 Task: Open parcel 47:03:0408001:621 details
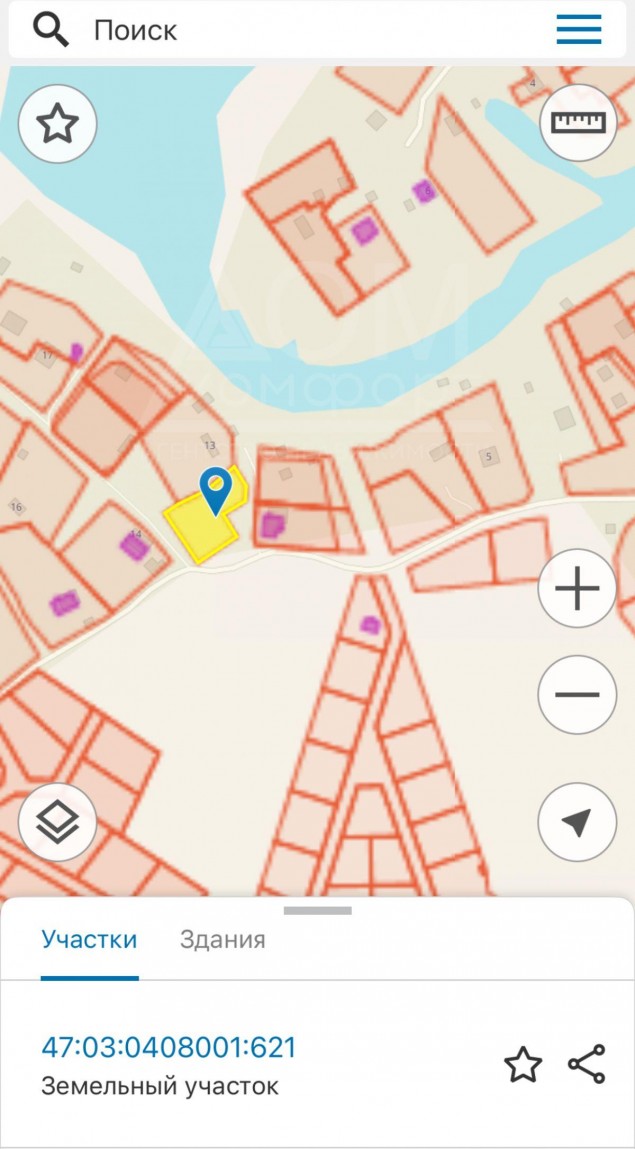click(x=169, y=1048)
